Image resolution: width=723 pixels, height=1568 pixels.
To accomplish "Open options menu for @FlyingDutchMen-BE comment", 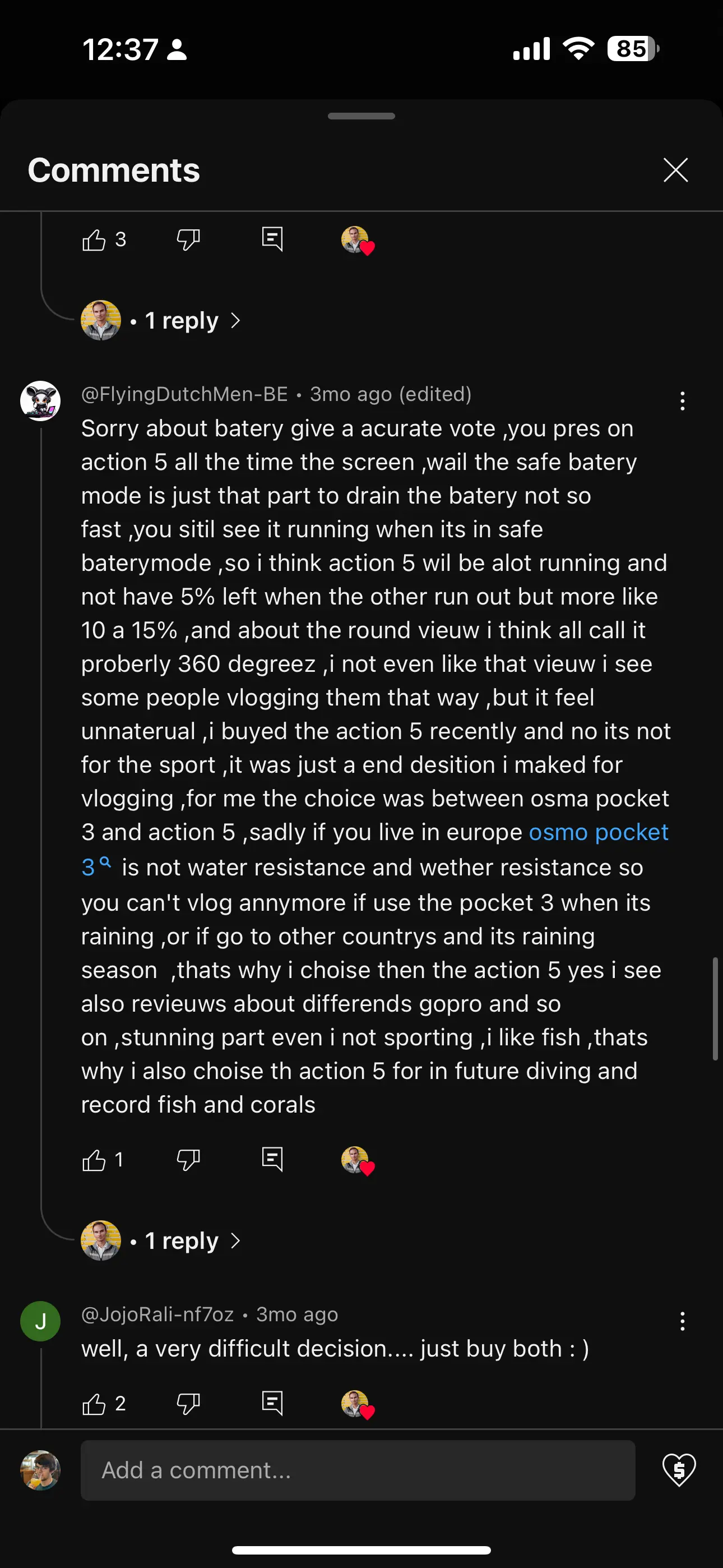I will pyautogui.click(x=682, y=401).
